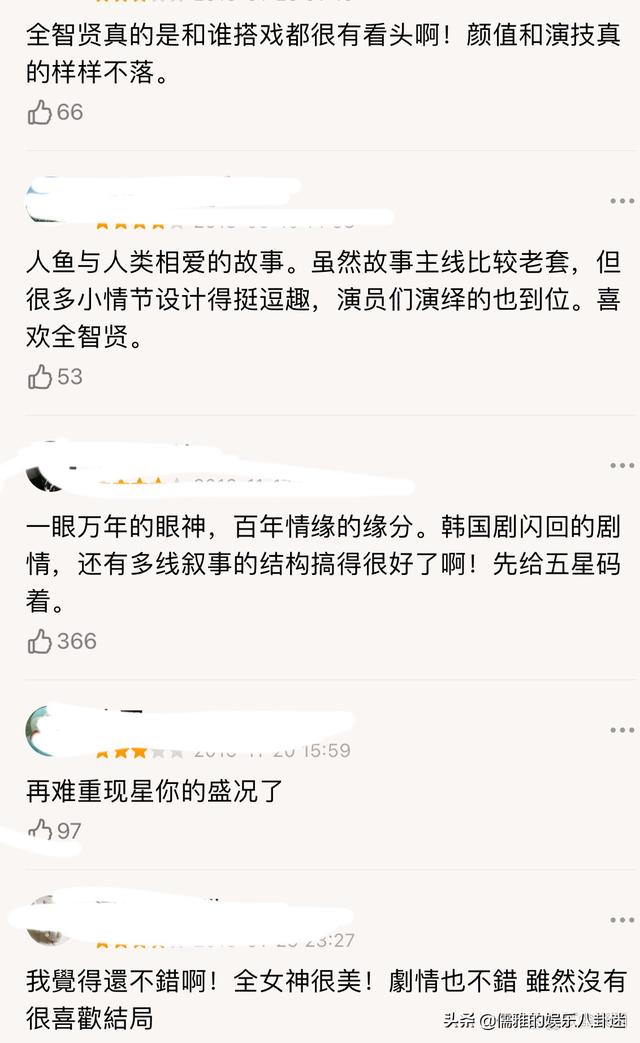Like the comment with 66 likes

tap(41, 113)
